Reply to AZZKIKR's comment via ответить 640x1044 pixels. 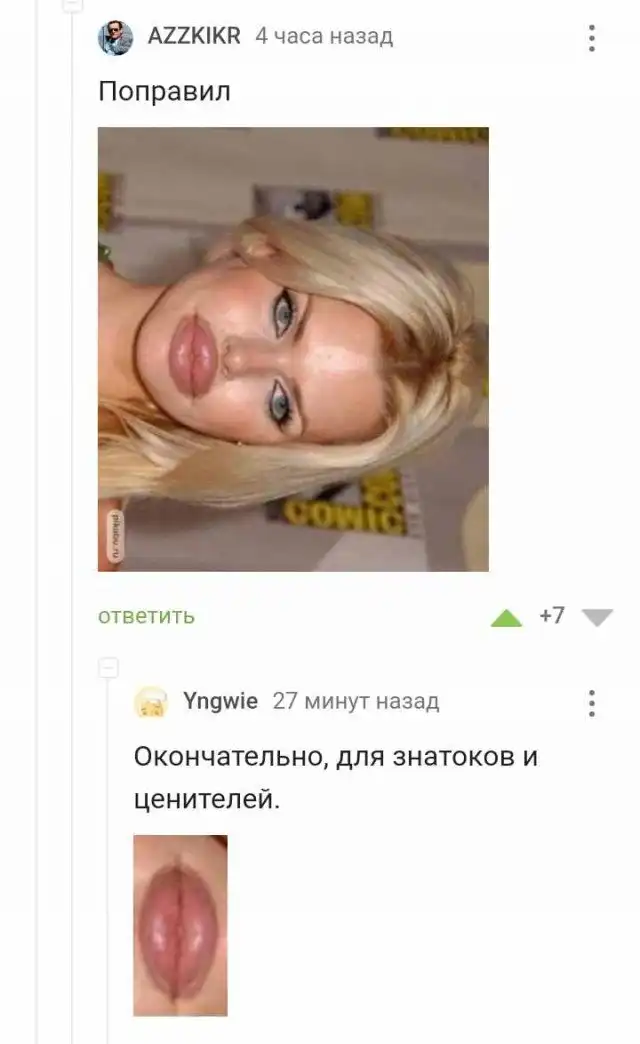(146, 616)
